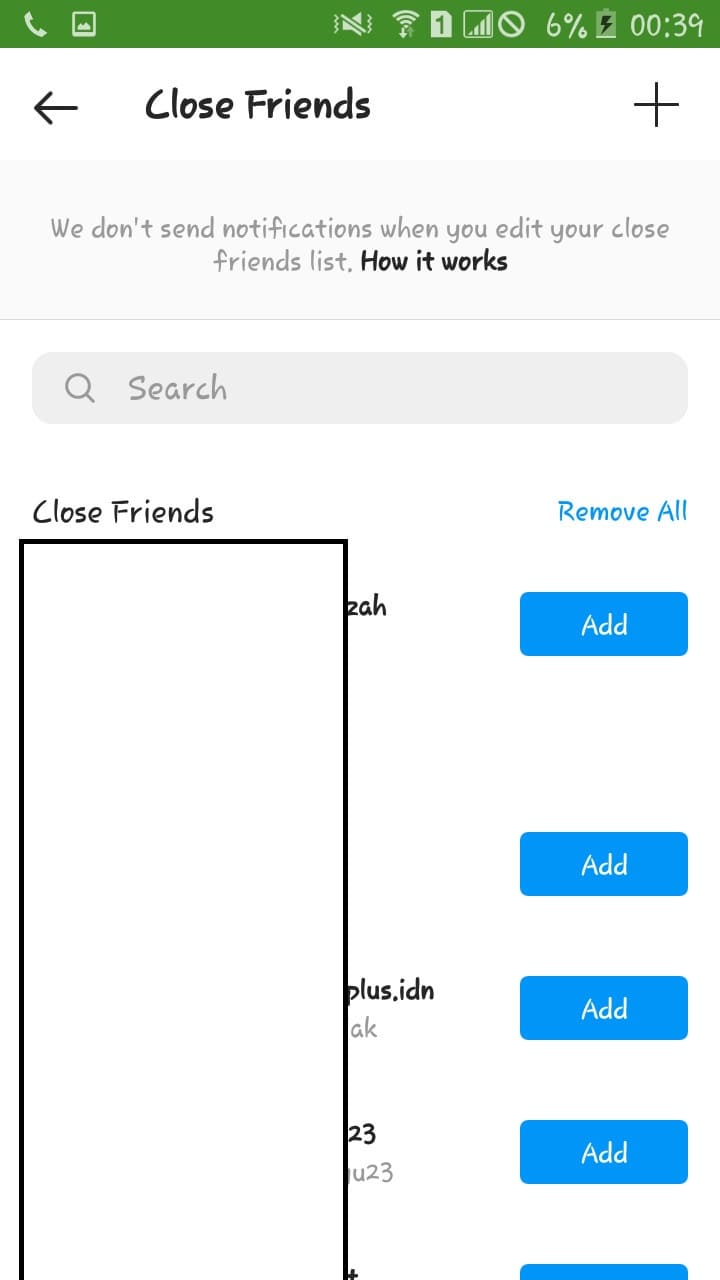Tap the plus icon to add friends
Image resolution: width=720 pixels, height=1280 pixels.
[656, 105]
